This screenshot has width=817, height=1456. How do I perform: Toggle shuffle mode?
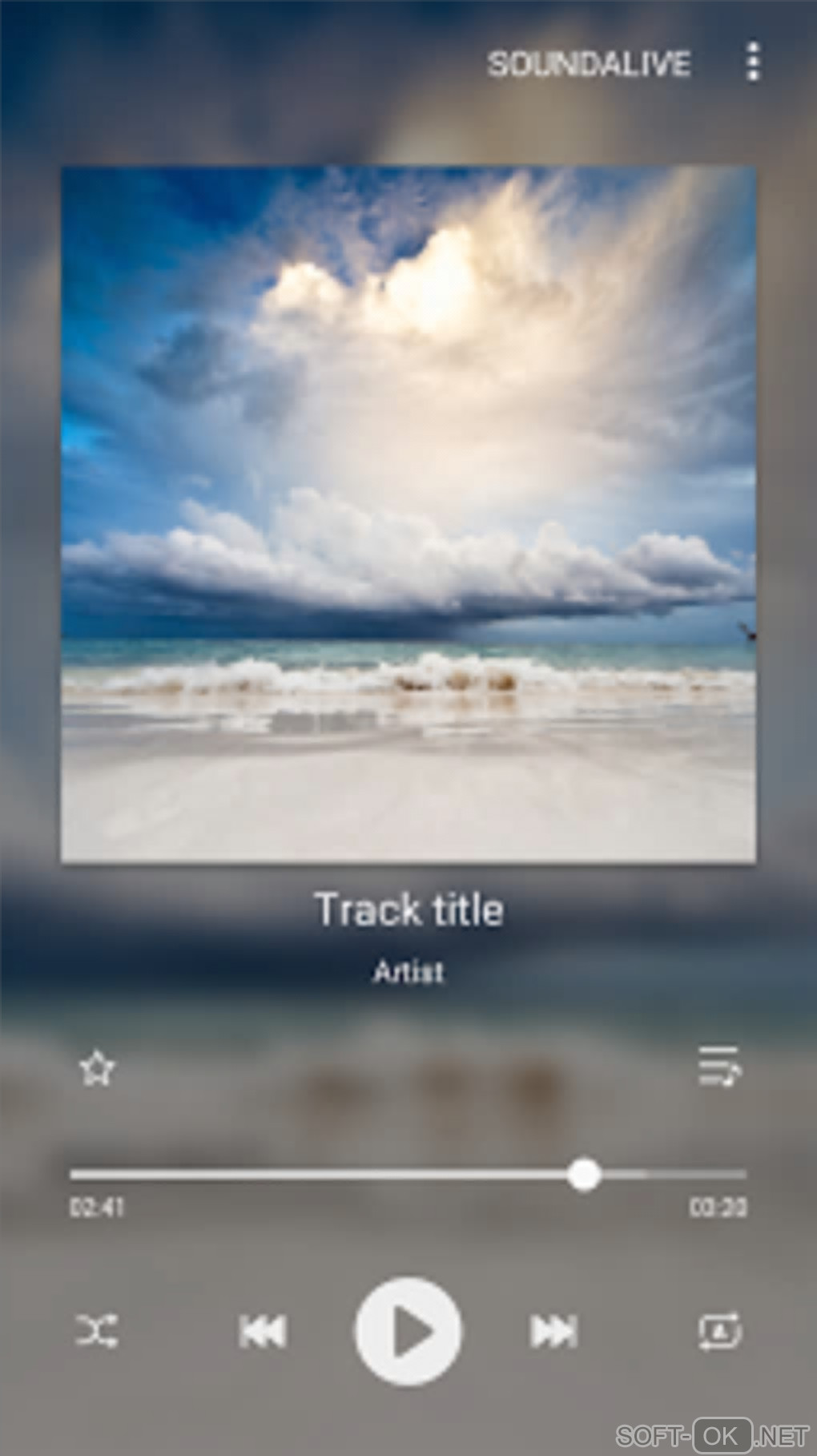(97, 1331)
